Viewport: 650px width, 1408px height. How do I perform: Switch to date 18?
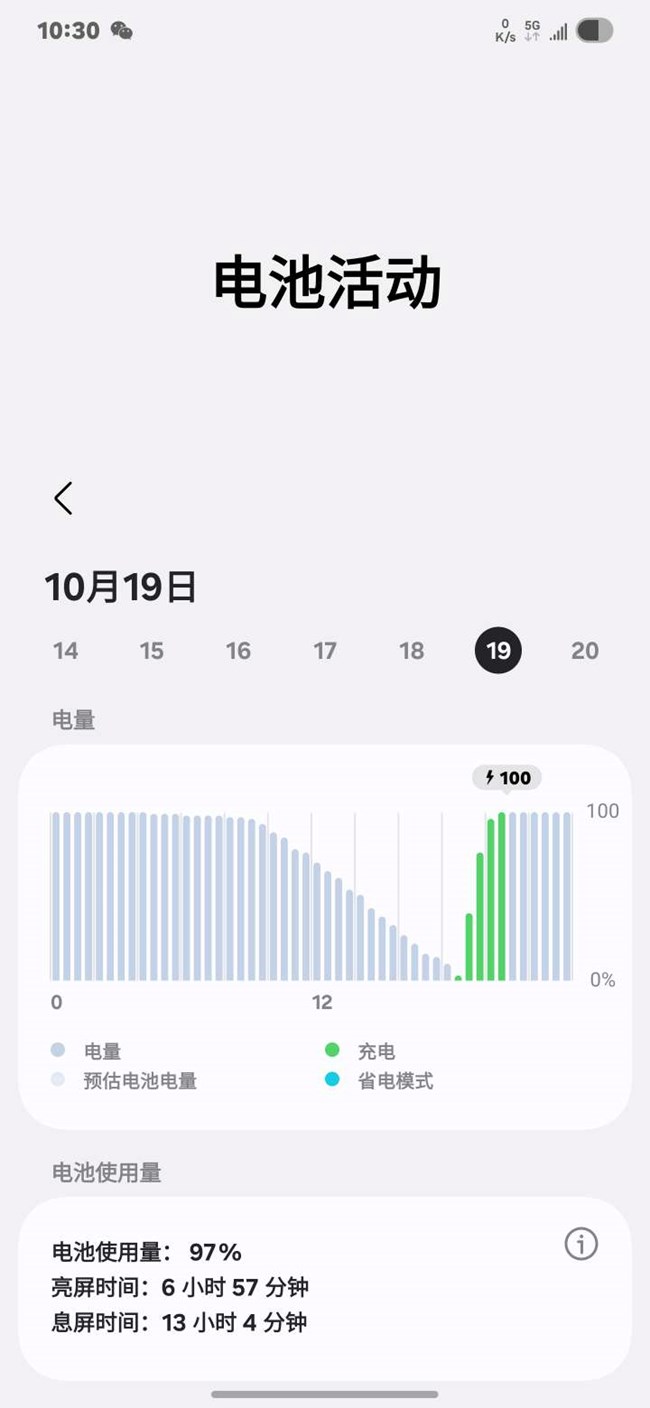411,651
